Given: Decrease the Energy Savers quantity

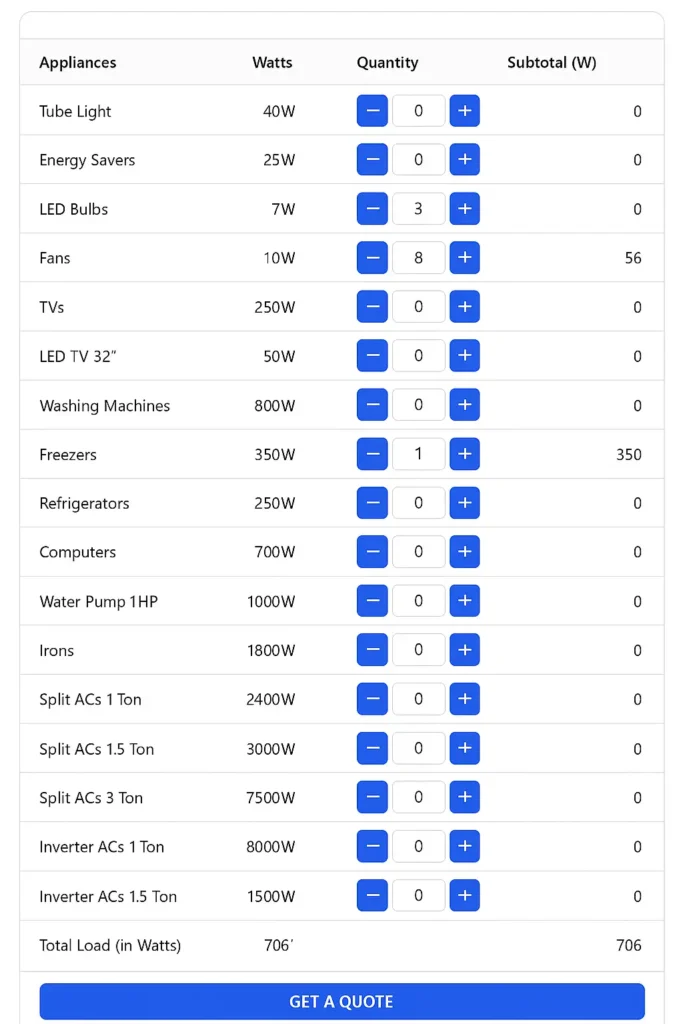Looking at the screenshot, I should click(x=372, y=160).
